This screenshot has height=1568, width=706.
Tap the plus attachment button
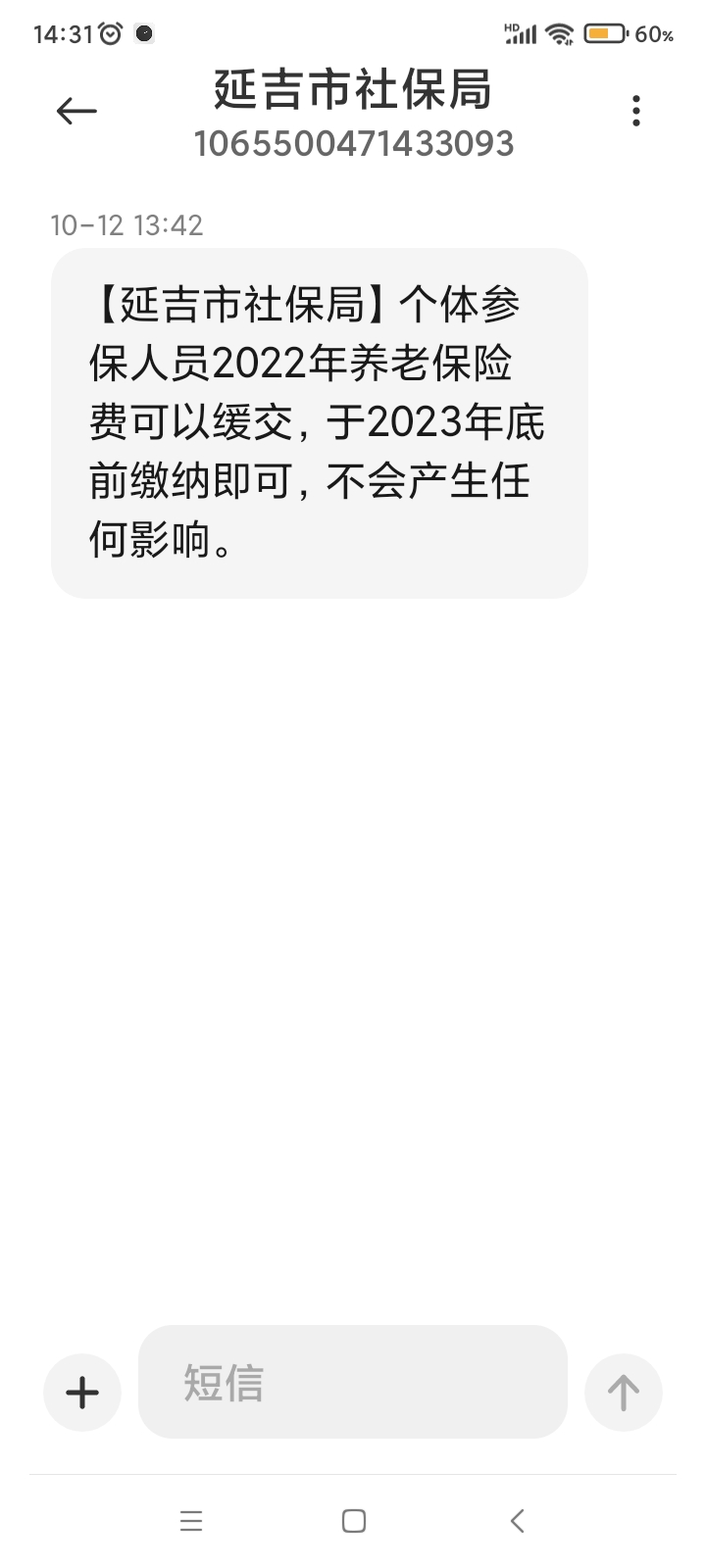point(82,1393)
